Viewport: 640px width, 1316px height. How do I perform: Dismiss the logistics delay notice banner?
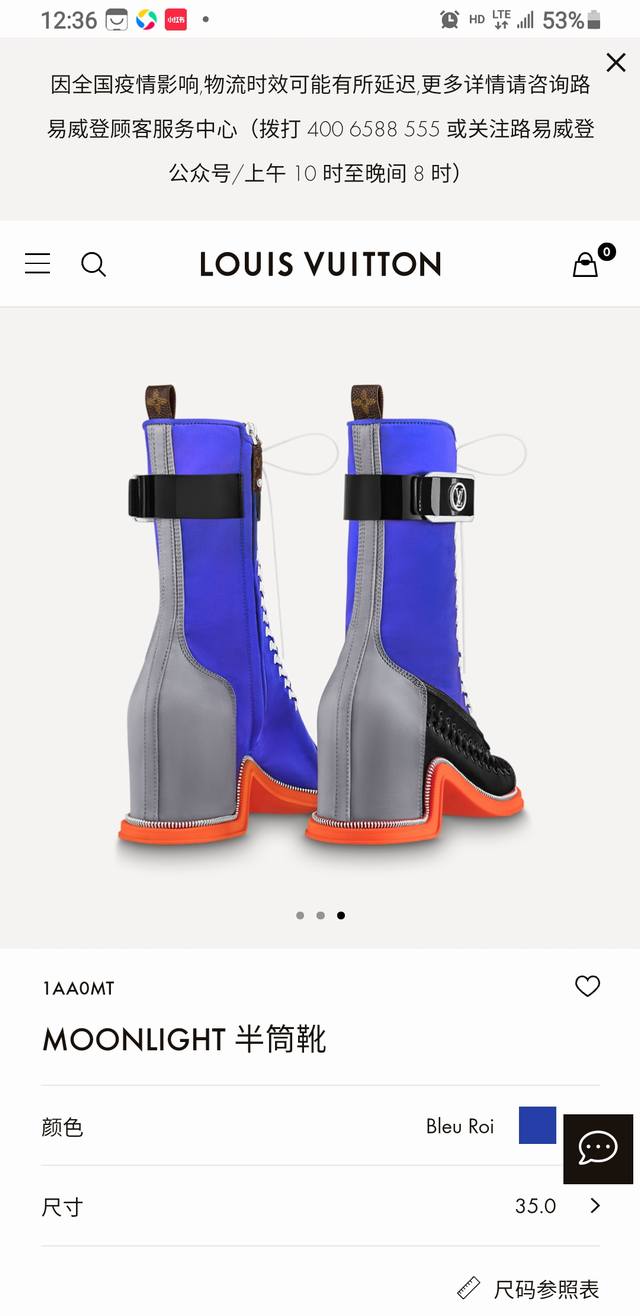point(616,62)
